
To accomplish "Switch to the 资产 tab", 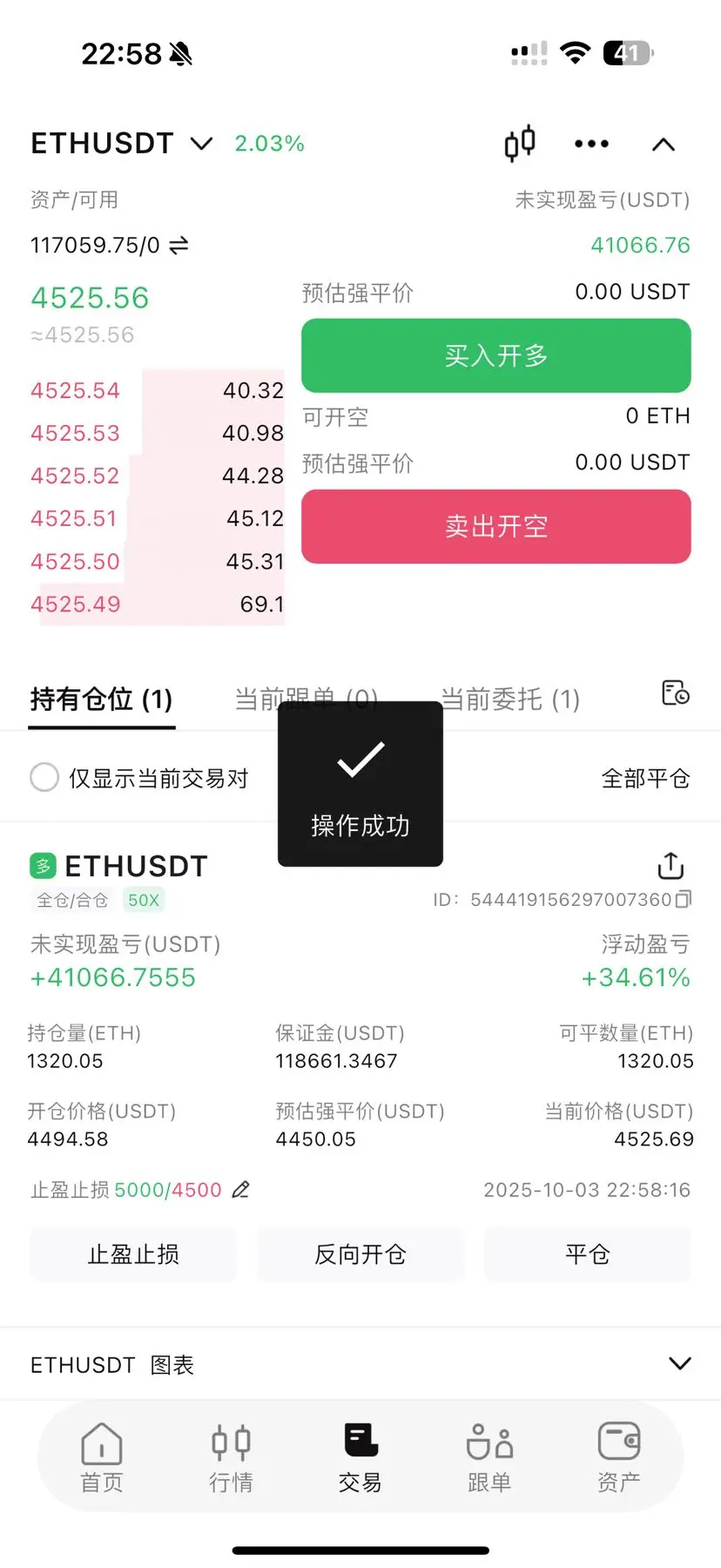I will (x=619, y=1457).
